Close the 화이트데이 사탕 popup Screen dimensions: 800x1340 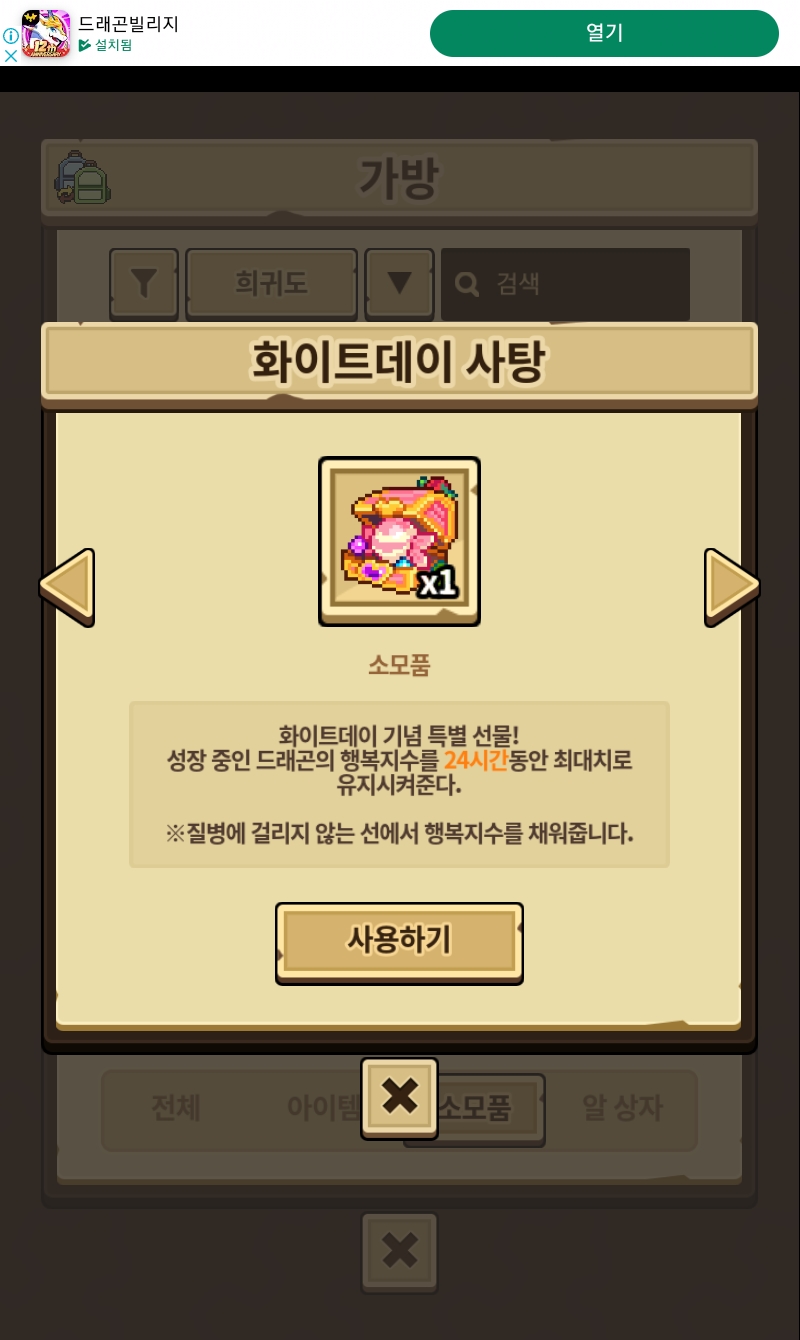pyautogui.click(x=399, y=1097)
